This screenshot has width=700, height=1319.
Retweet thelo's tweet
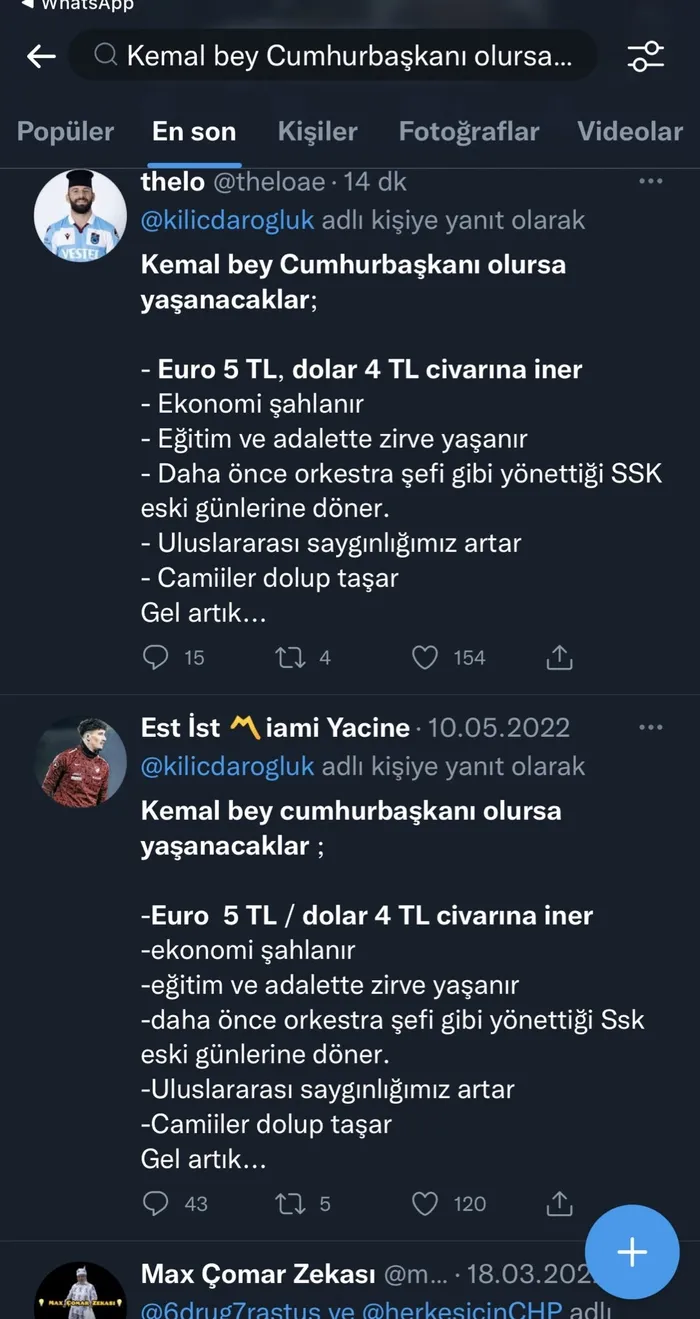290,657
